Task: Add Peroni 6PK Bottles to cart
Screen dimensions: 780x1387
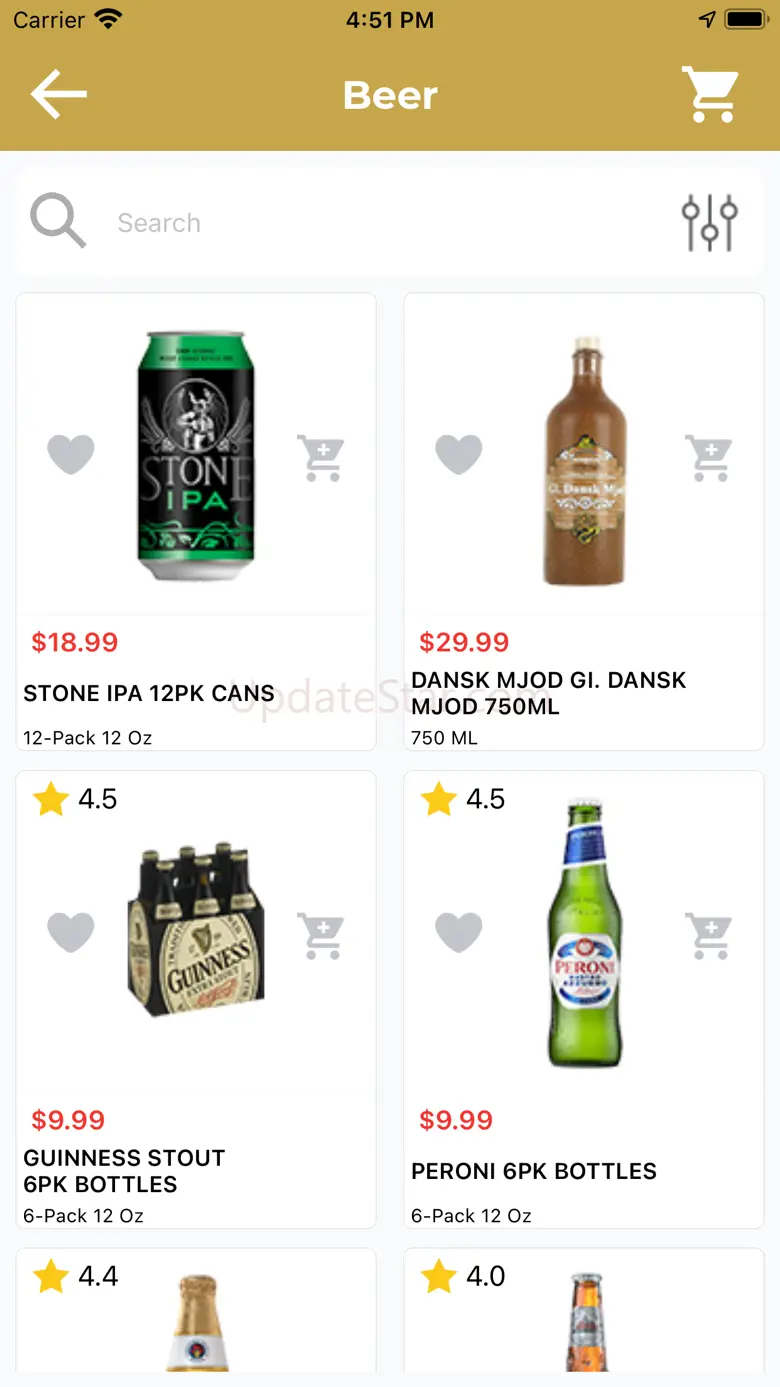Action: click(x=709, y=936)
